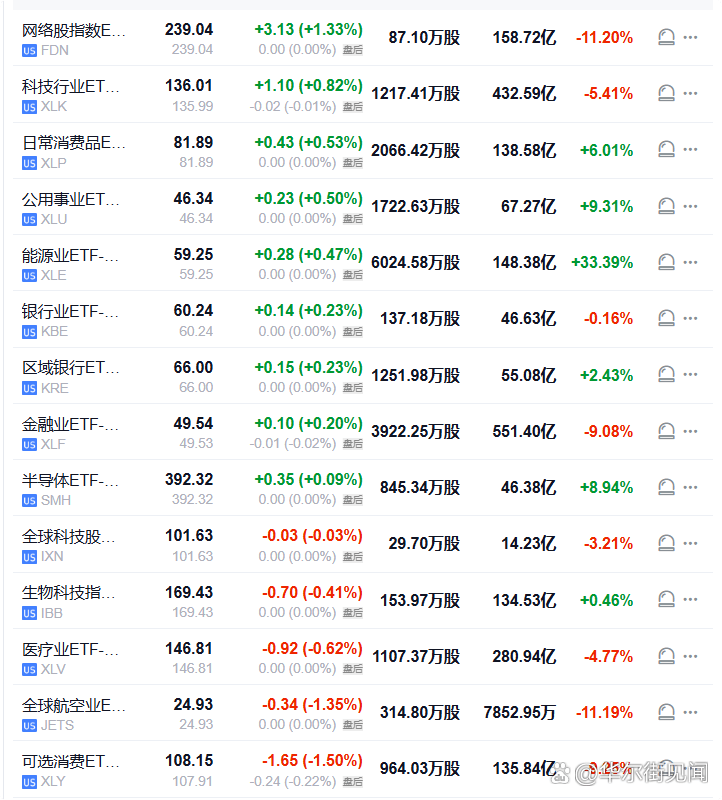Open the XLE 能源业 ETF row
722x800 pixels.
tap(70, 255)
